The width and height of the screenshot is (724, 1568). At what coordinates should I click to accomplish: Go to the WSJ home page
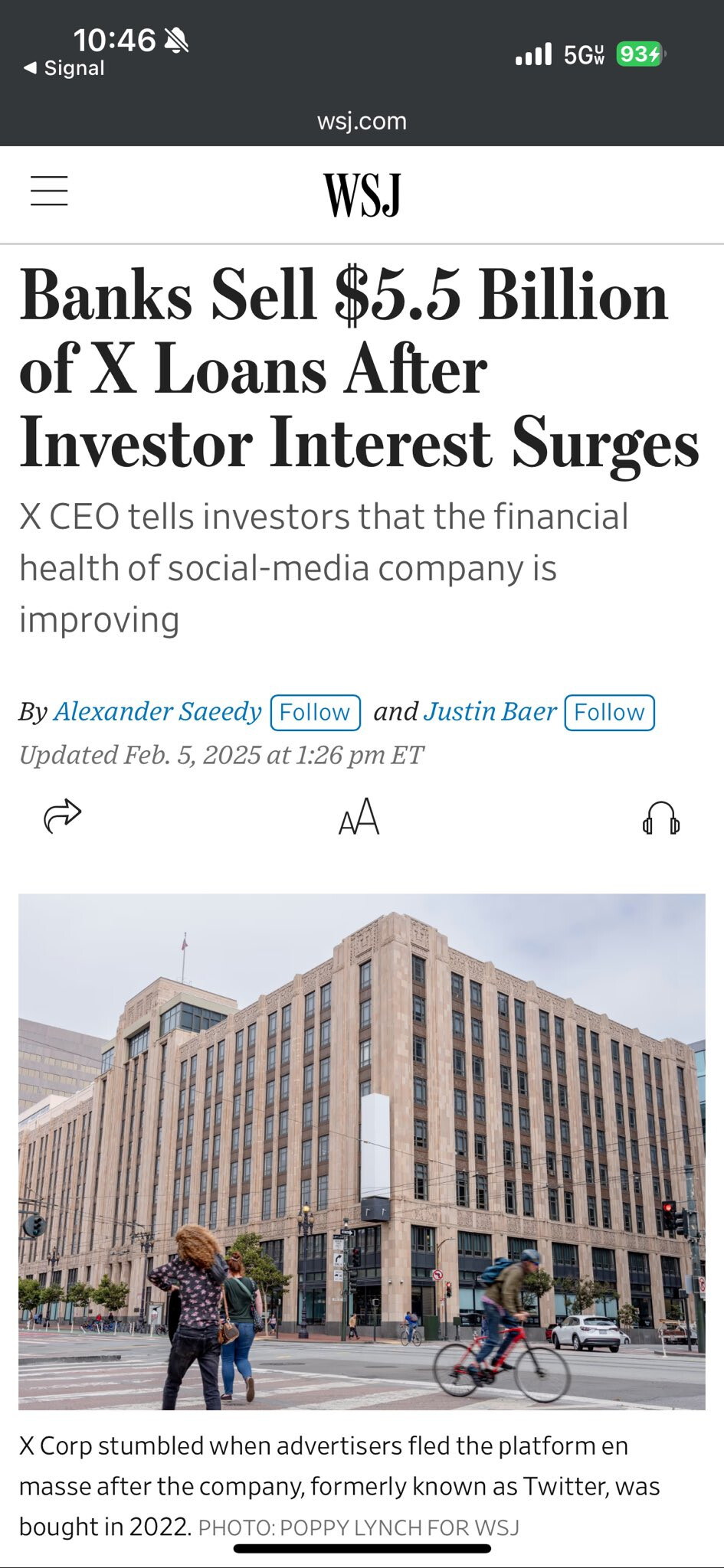(362, 194)
